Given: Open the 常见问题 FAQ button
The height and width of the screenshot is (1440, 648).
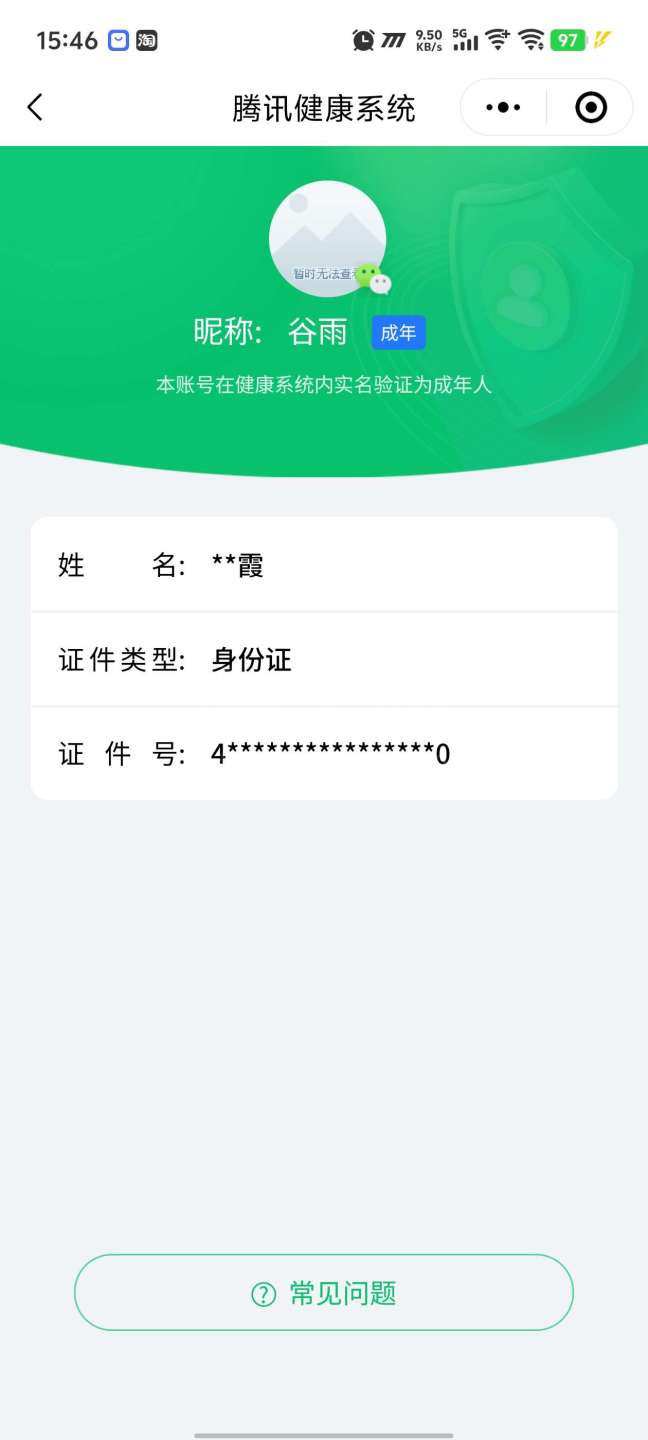Looking at the screenshot, I should 324,1293.
